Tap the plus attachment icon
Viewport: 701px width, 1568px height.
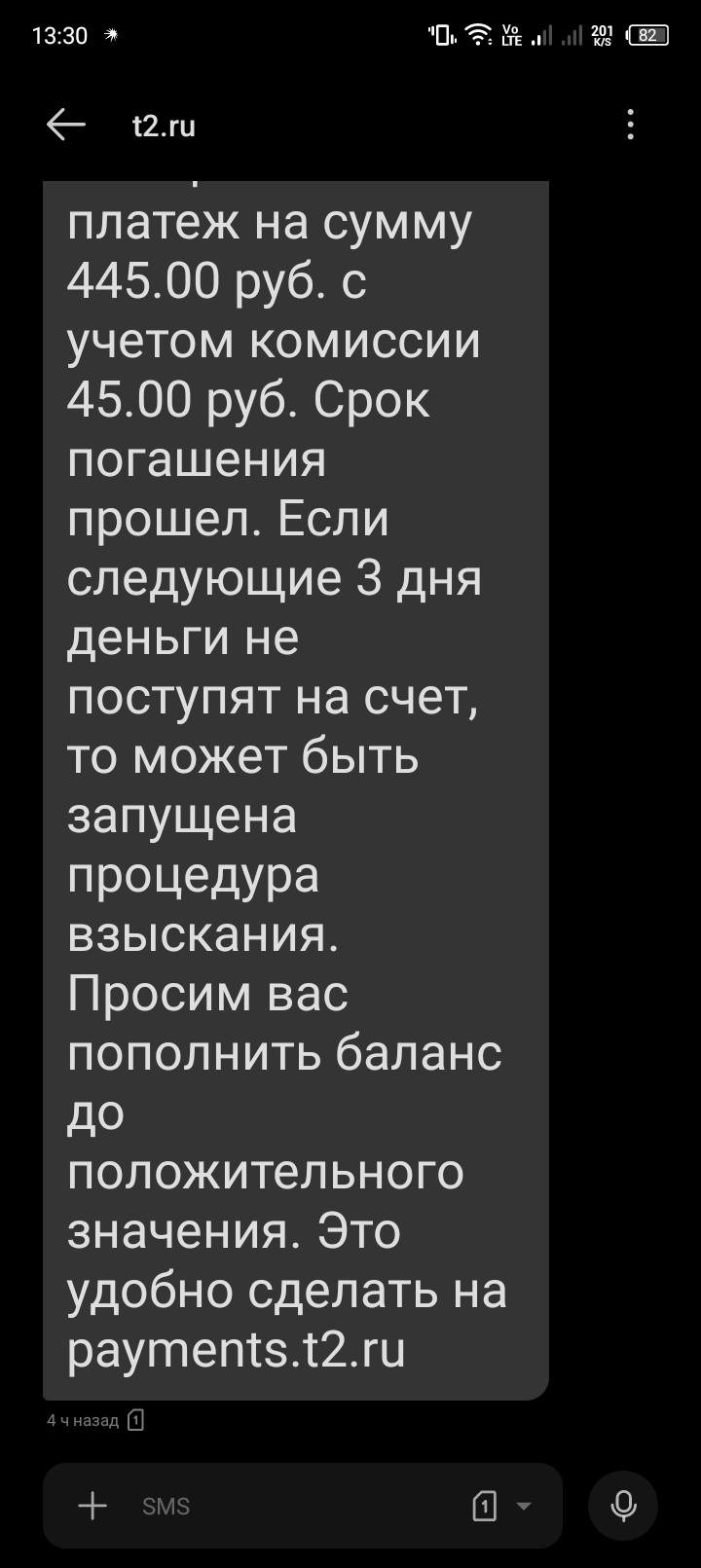coord(92,1506)
